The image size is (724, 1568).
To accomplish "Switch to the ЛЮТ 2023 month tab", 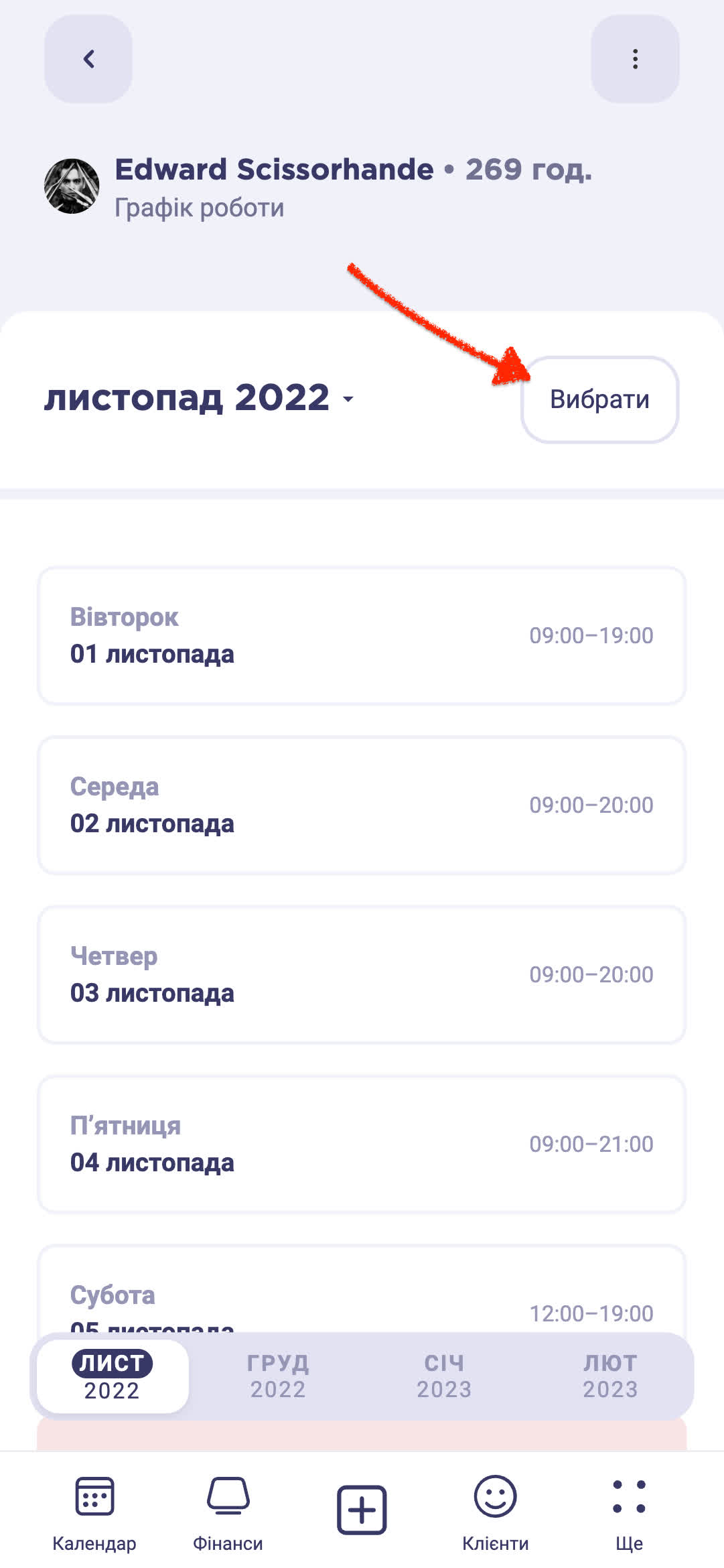I will point(610,1376).
